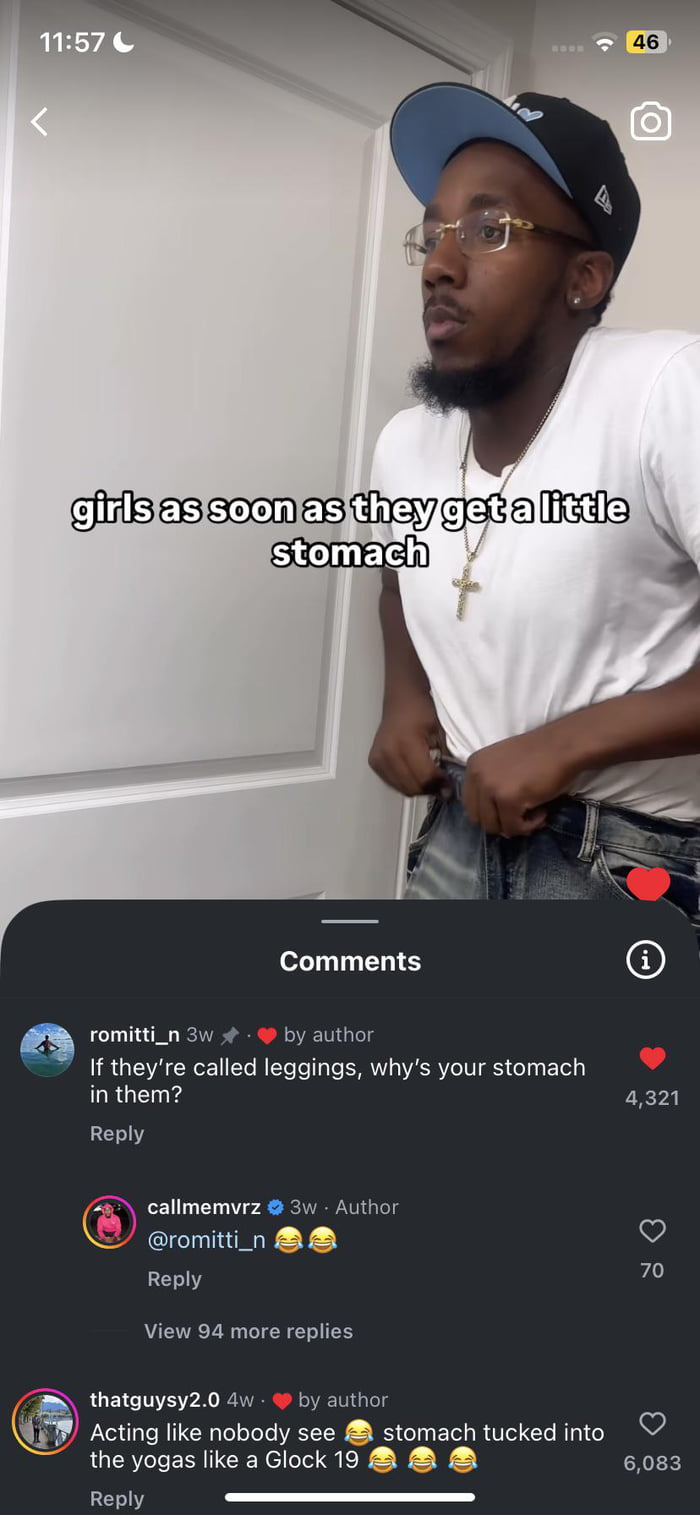
Task: Tap the comments sheet drag handle
Action: (x=350, y=920)
